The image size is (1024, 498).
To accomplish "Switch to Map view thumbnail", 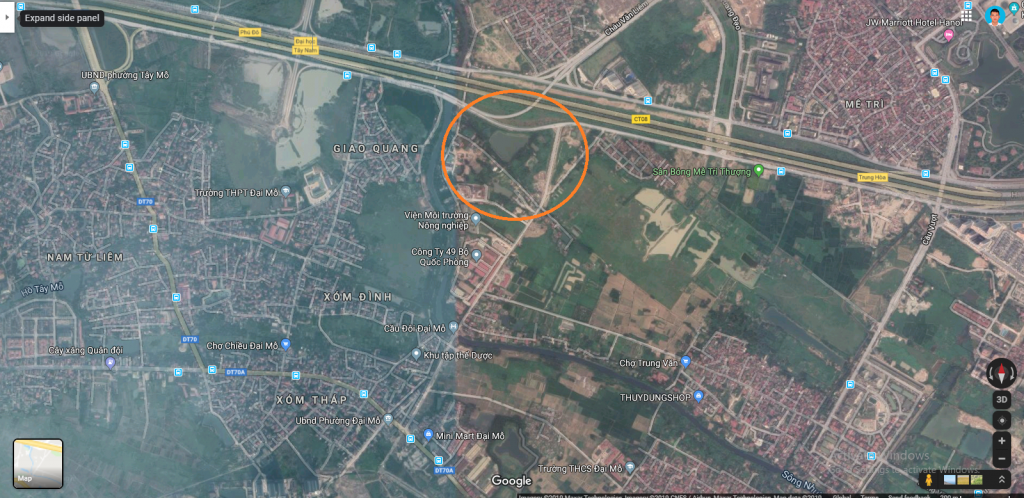I will pyautogui.click(x=38, y=463).
